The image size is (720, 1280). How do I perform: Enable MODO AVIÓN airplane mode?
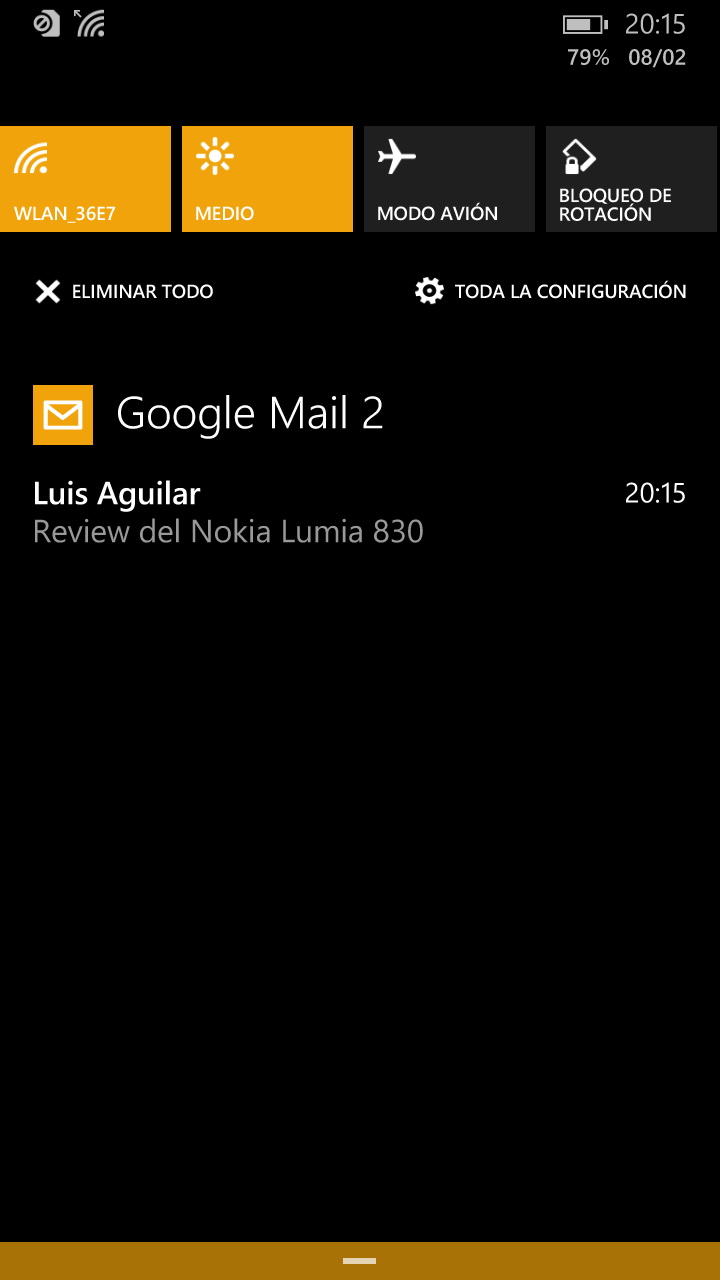point(449,179)
